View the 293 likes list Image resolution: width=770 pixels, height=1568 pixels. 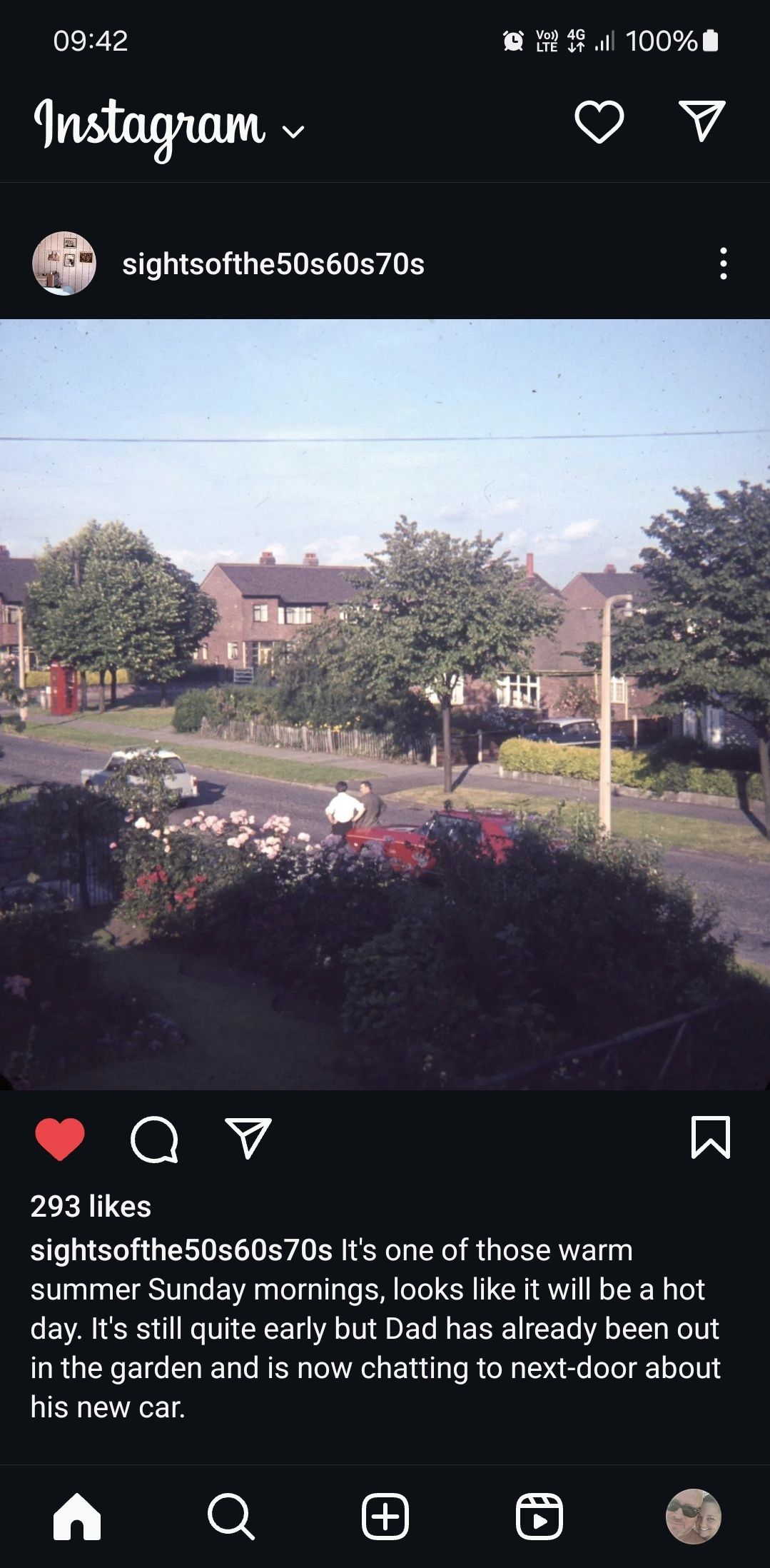(91, 1206)
